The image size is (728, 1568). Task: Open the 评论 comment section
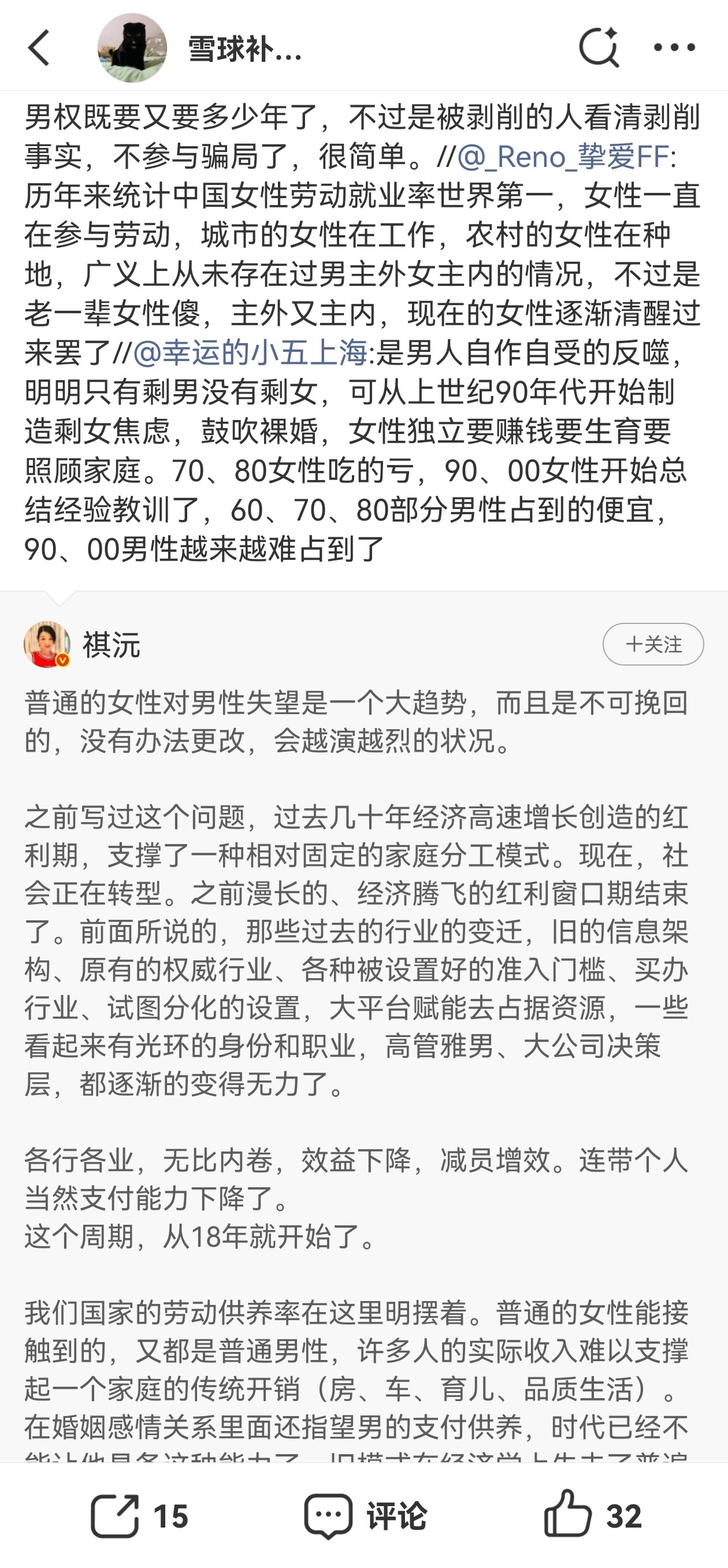[x=365, y=1515]
